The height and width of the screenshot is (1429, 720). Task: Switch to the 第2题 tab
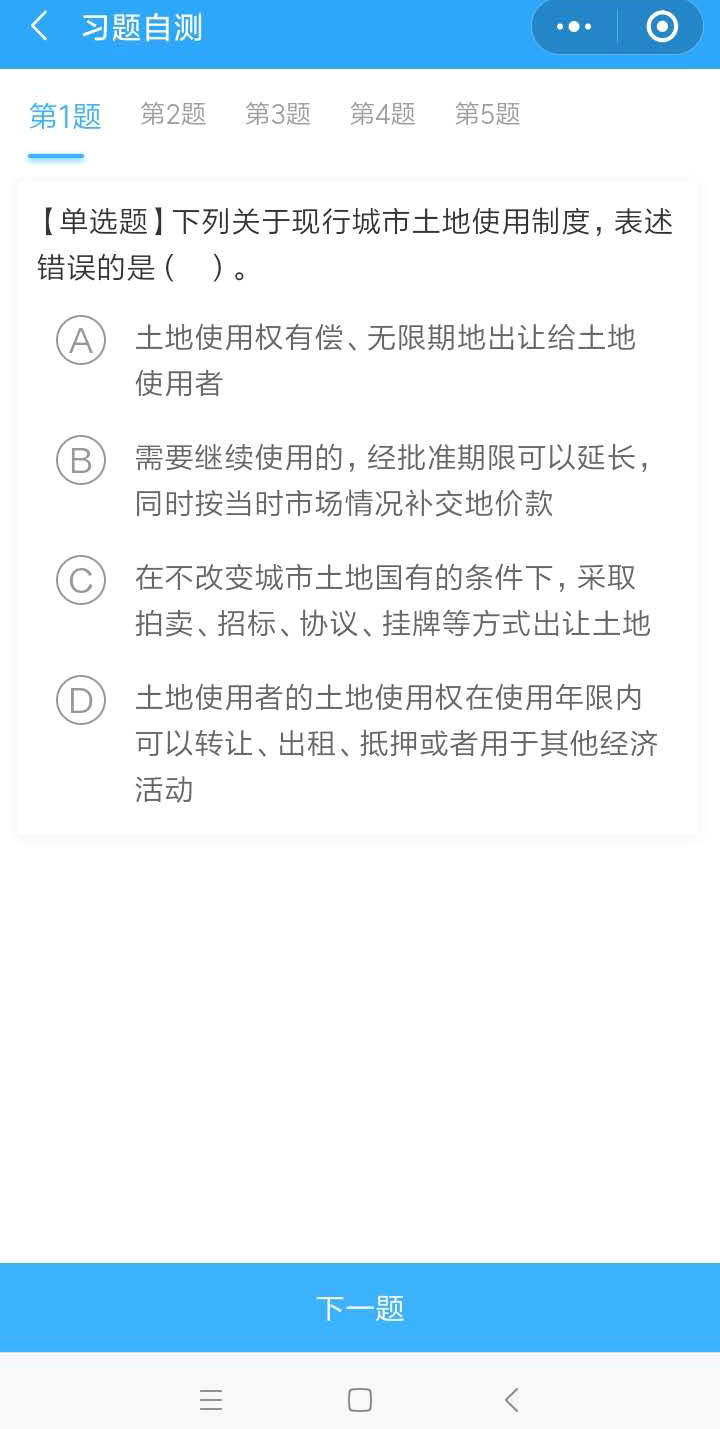click(171, 114)
